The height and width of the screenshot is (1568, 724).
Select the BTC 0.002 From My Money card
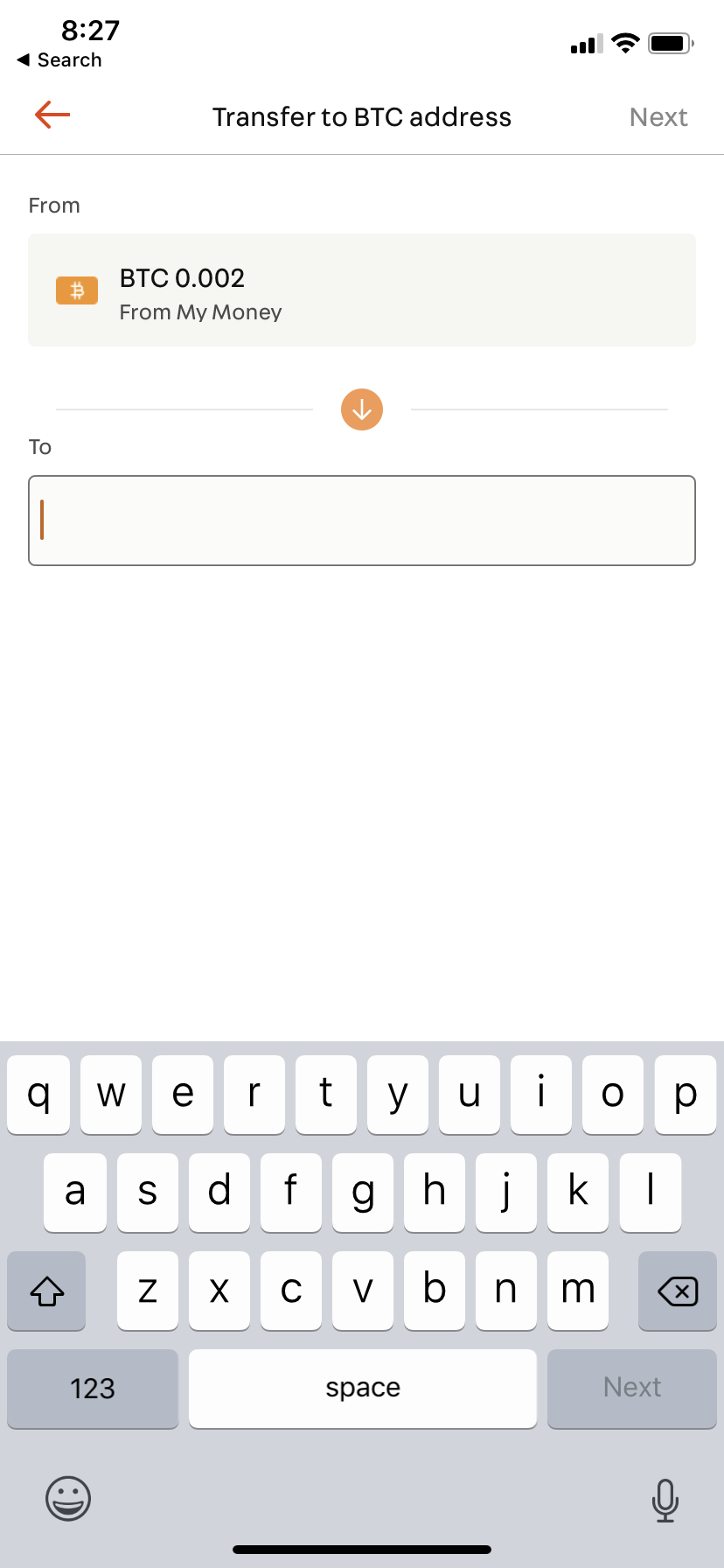362,290
